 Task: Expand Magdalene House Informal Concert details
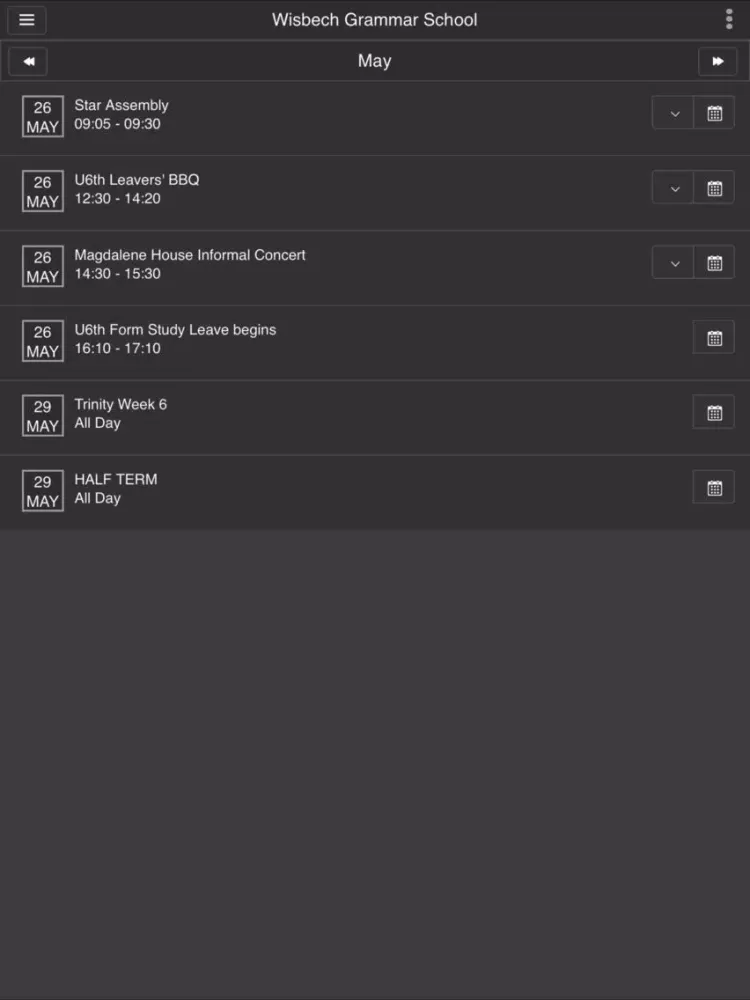tap(673, 263)
